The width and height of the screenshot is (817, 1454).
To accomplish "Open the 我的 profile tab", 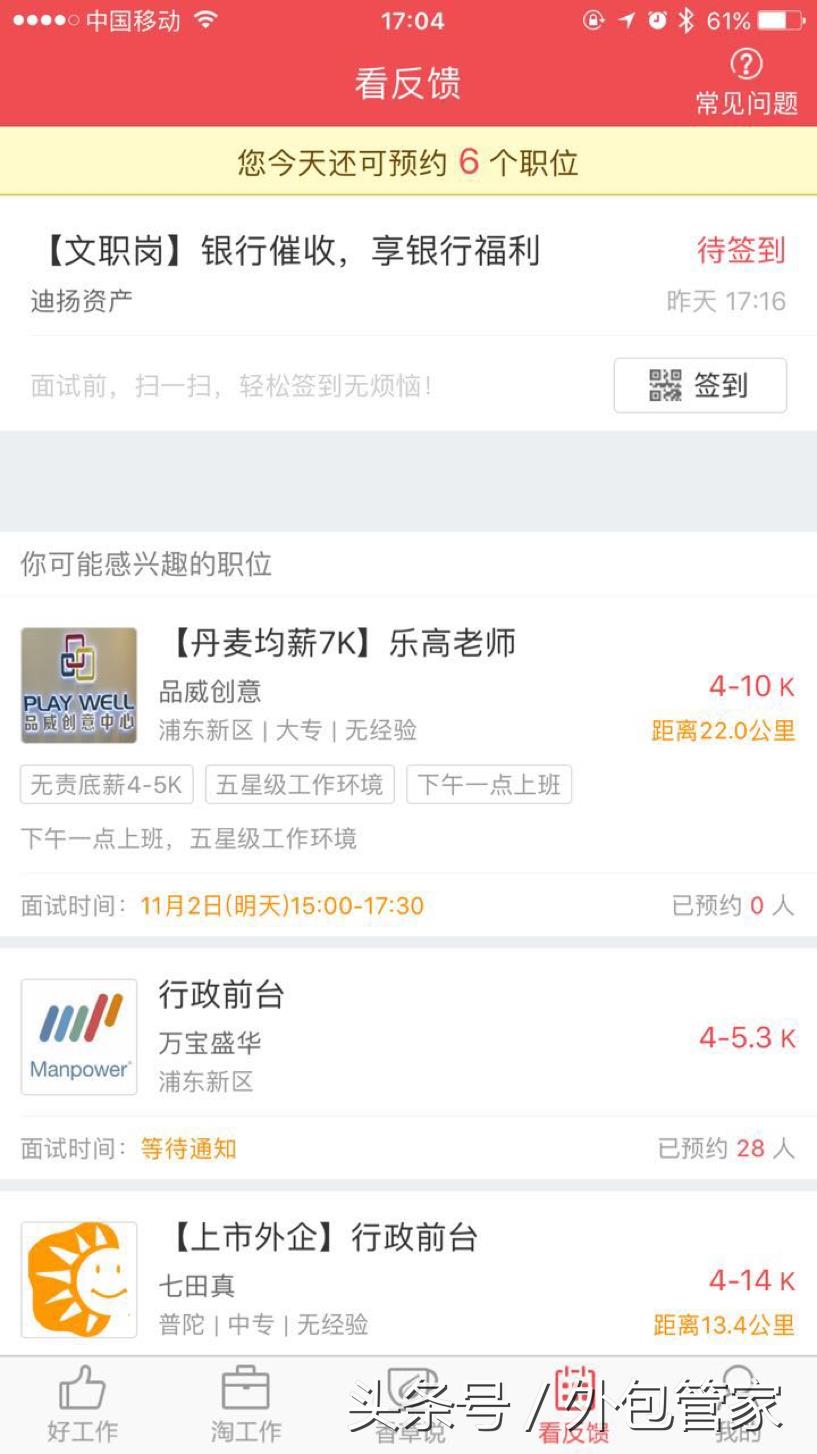I will (737, 1404).
